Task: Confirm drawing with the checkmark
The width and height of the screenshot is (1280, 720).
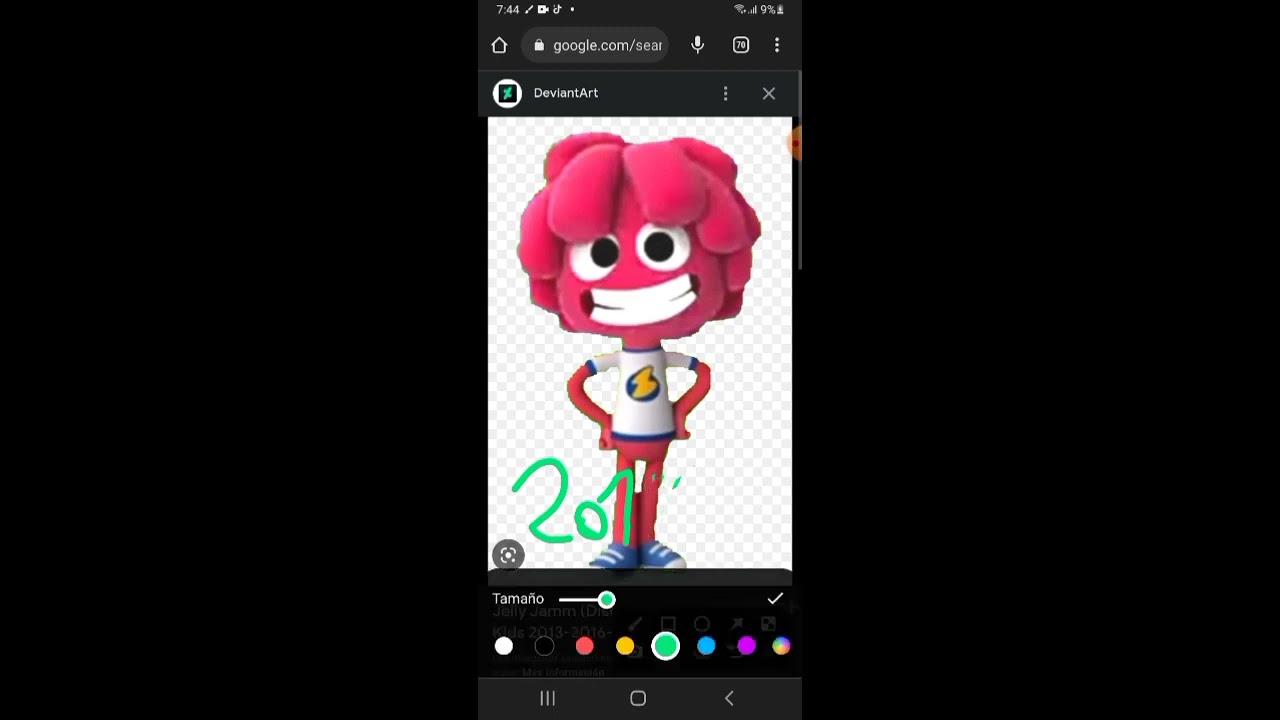Action: click(775, 598)
